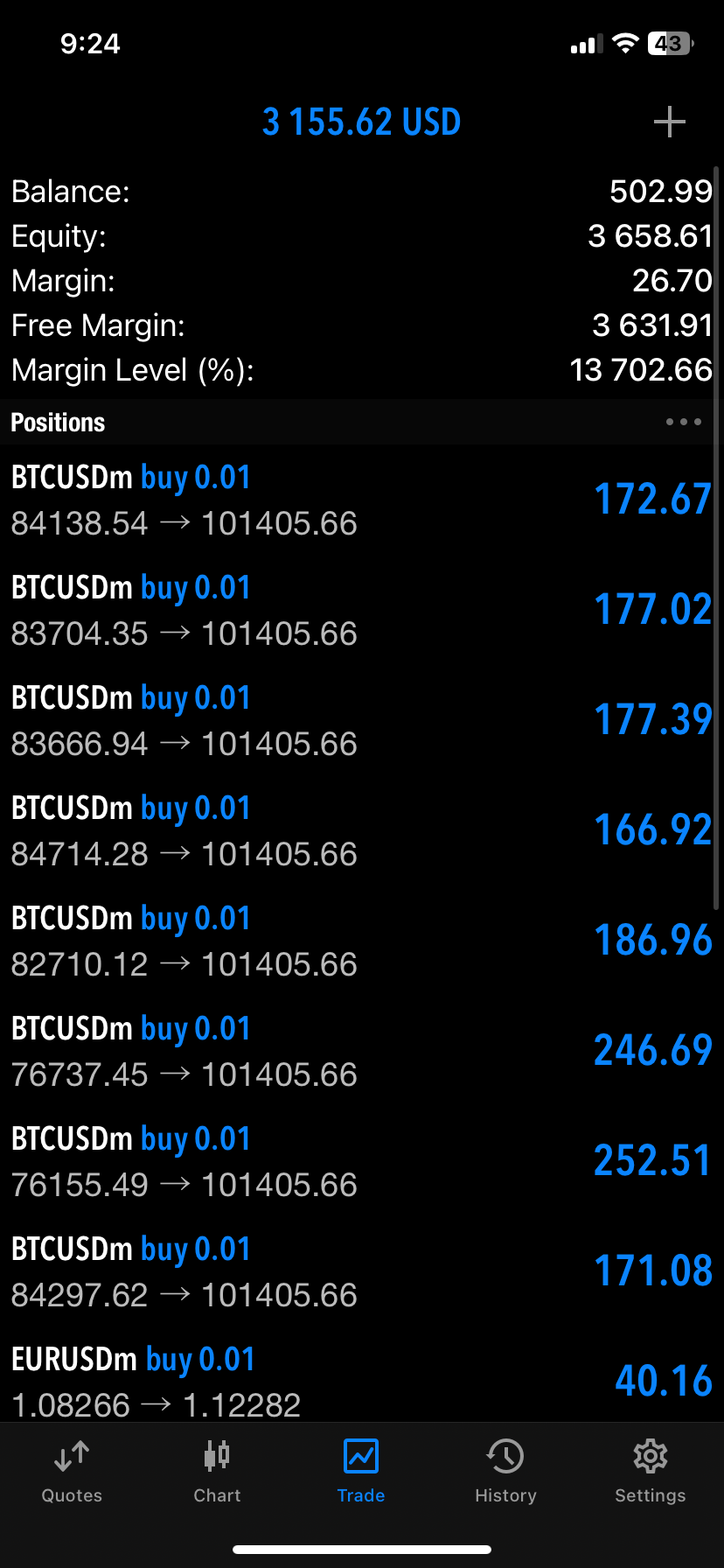Open the History tab

[x=505, y=1473]
